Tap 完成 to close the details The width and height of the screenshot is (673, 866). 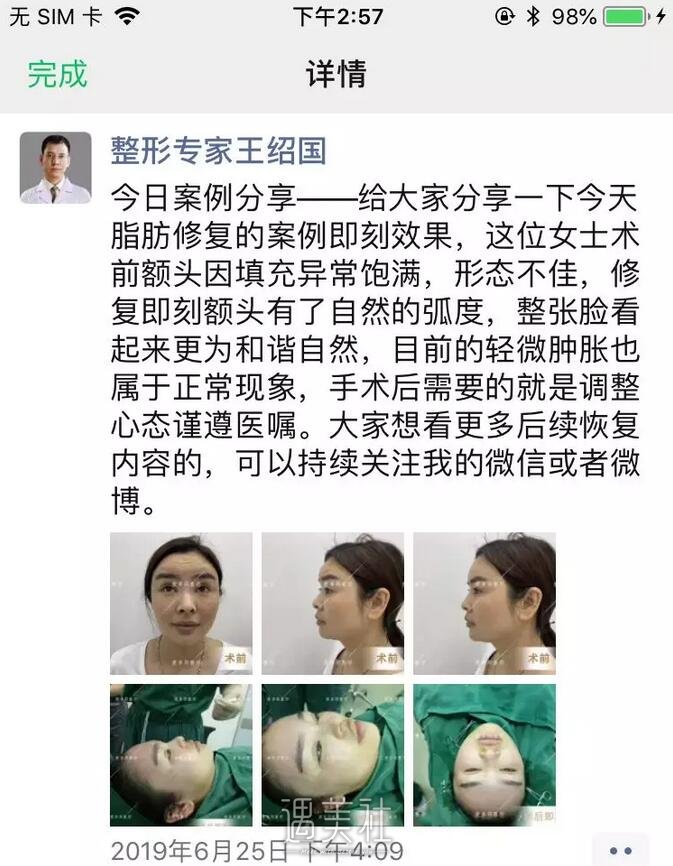pos(57,73)
